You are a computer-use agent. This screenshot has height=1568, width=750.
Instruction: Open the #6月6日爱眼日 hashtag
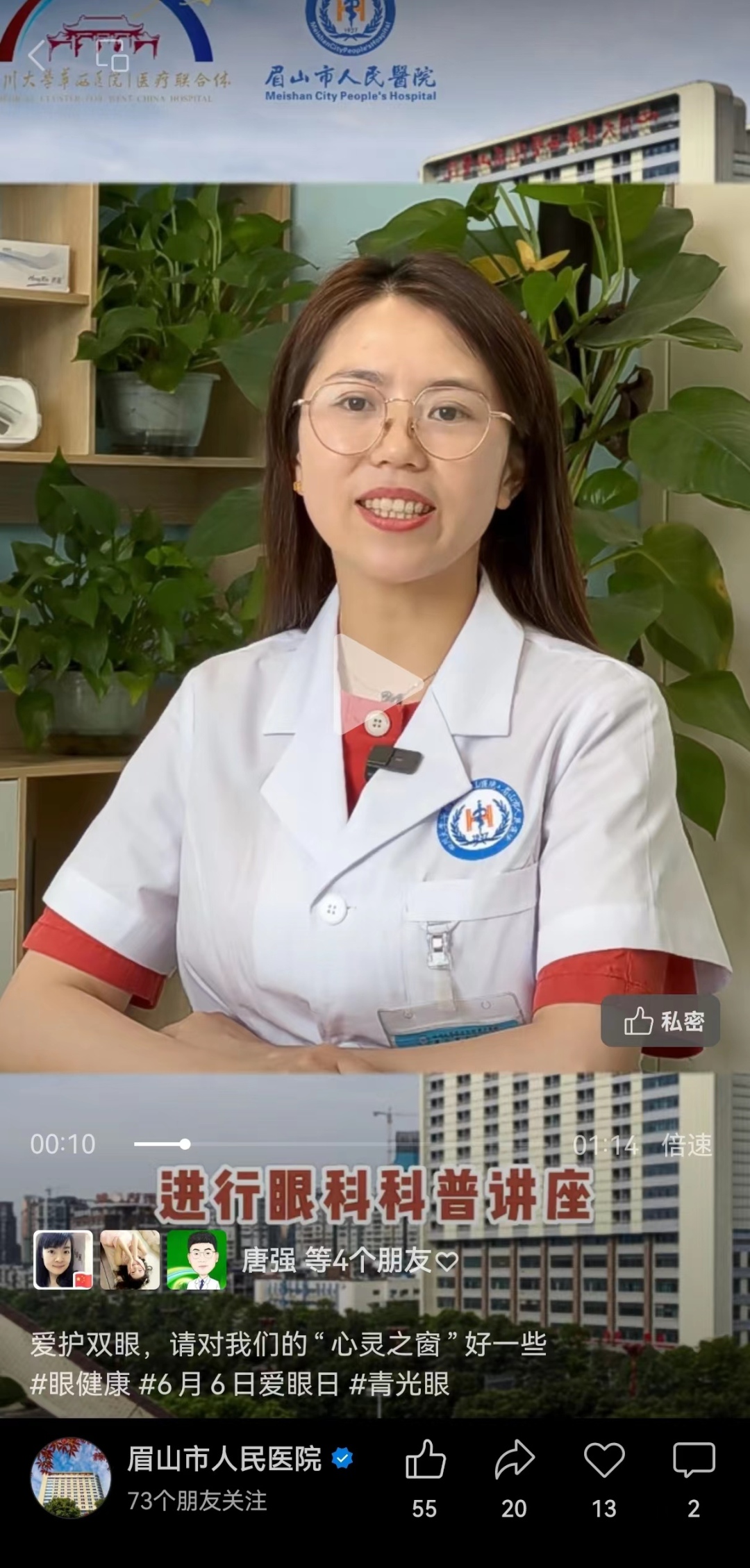(x=238, y=1384)
